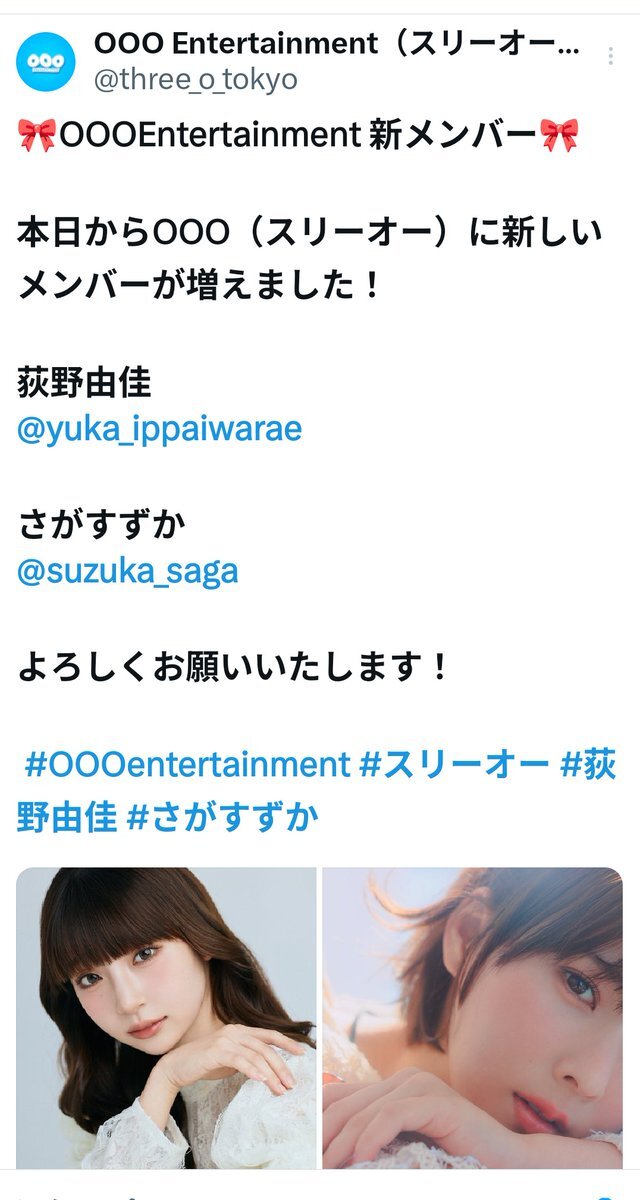Open the OOO Entertainment profile avatar
The width and height of the screenshot is (640, 1200).
click(x=46, y=61)
